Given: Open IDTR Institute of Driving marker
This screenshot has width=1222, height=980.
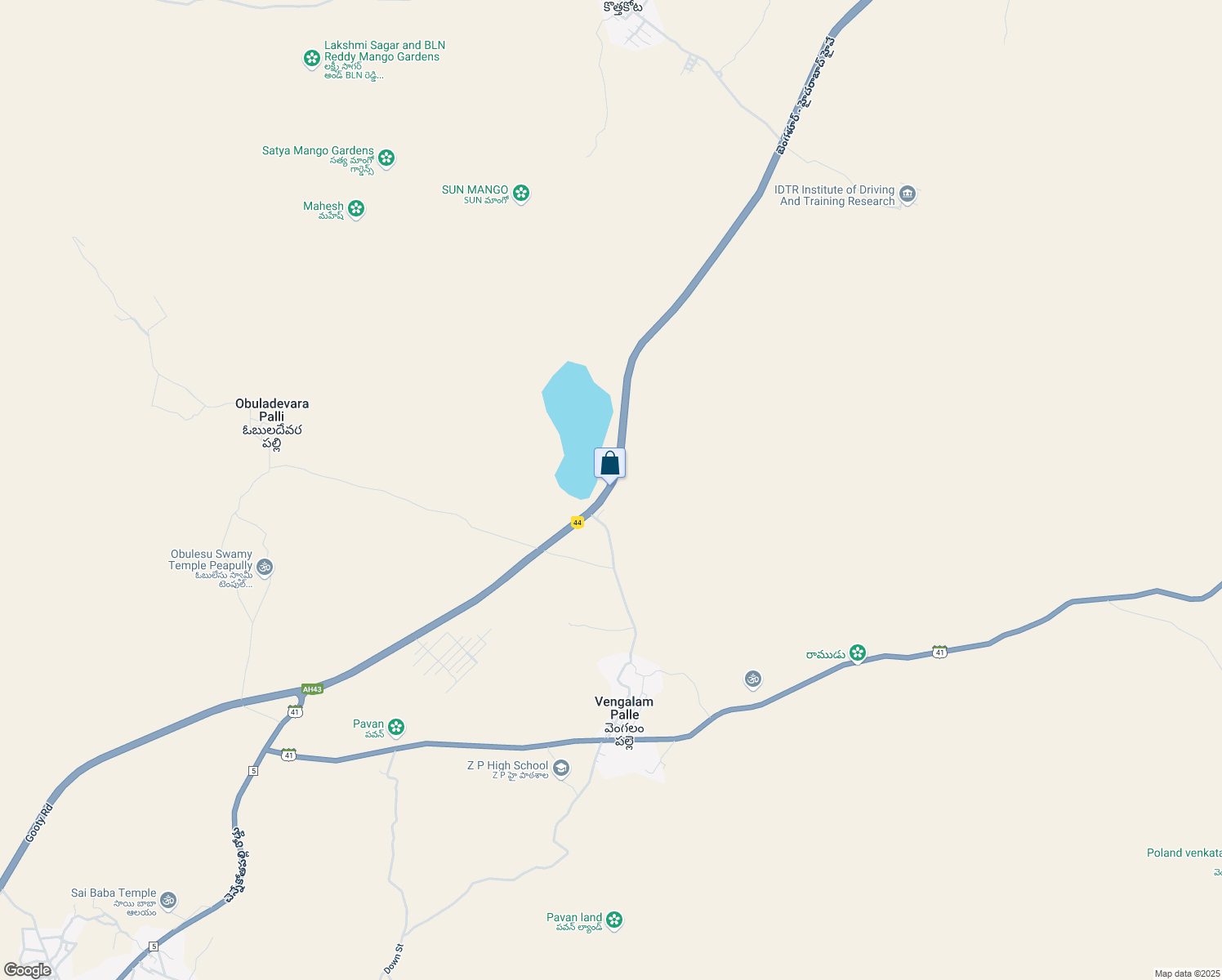Looking at the screenshot, I should [907, 194].
